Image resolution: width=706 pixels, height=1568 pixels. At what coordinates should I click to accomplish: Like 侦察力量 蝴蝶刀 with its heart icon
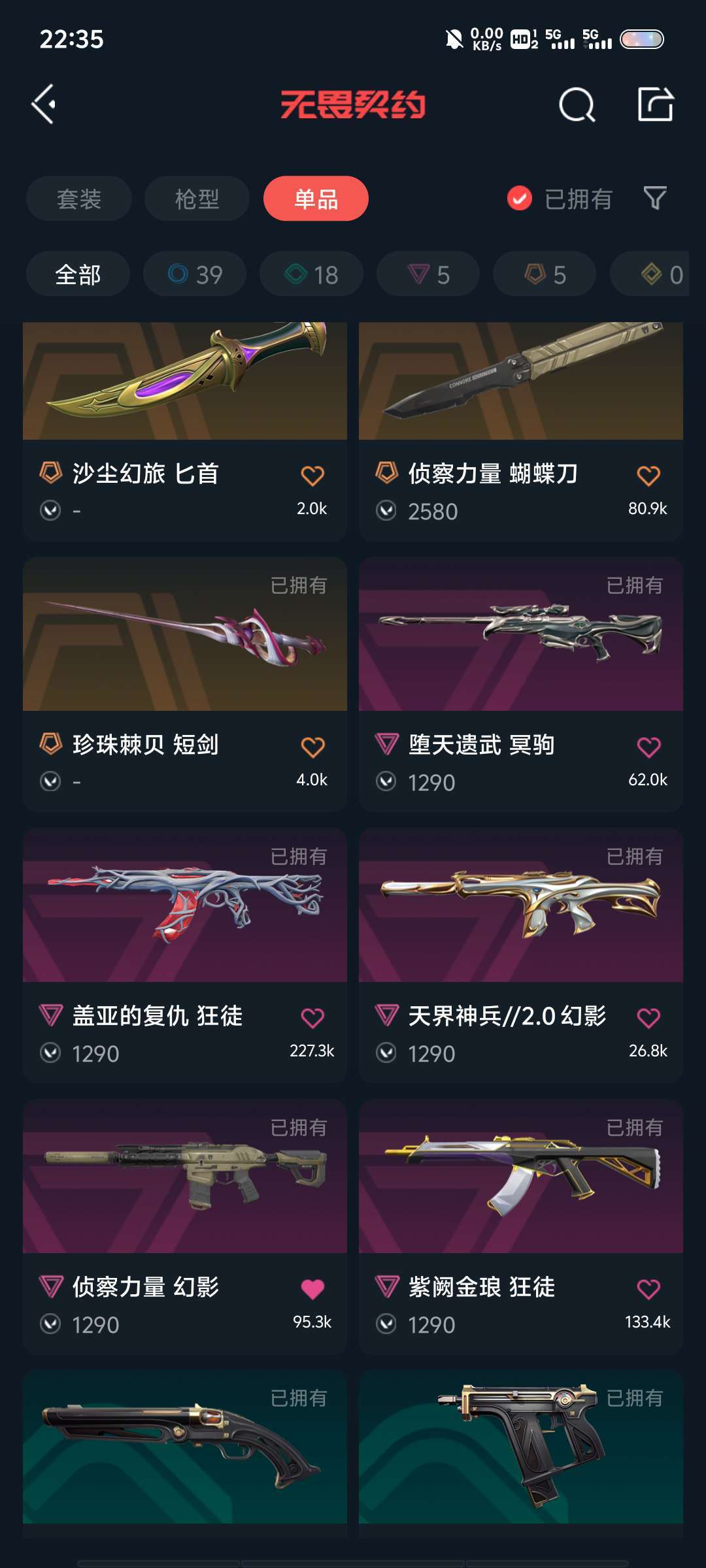(x=648, y=476)
